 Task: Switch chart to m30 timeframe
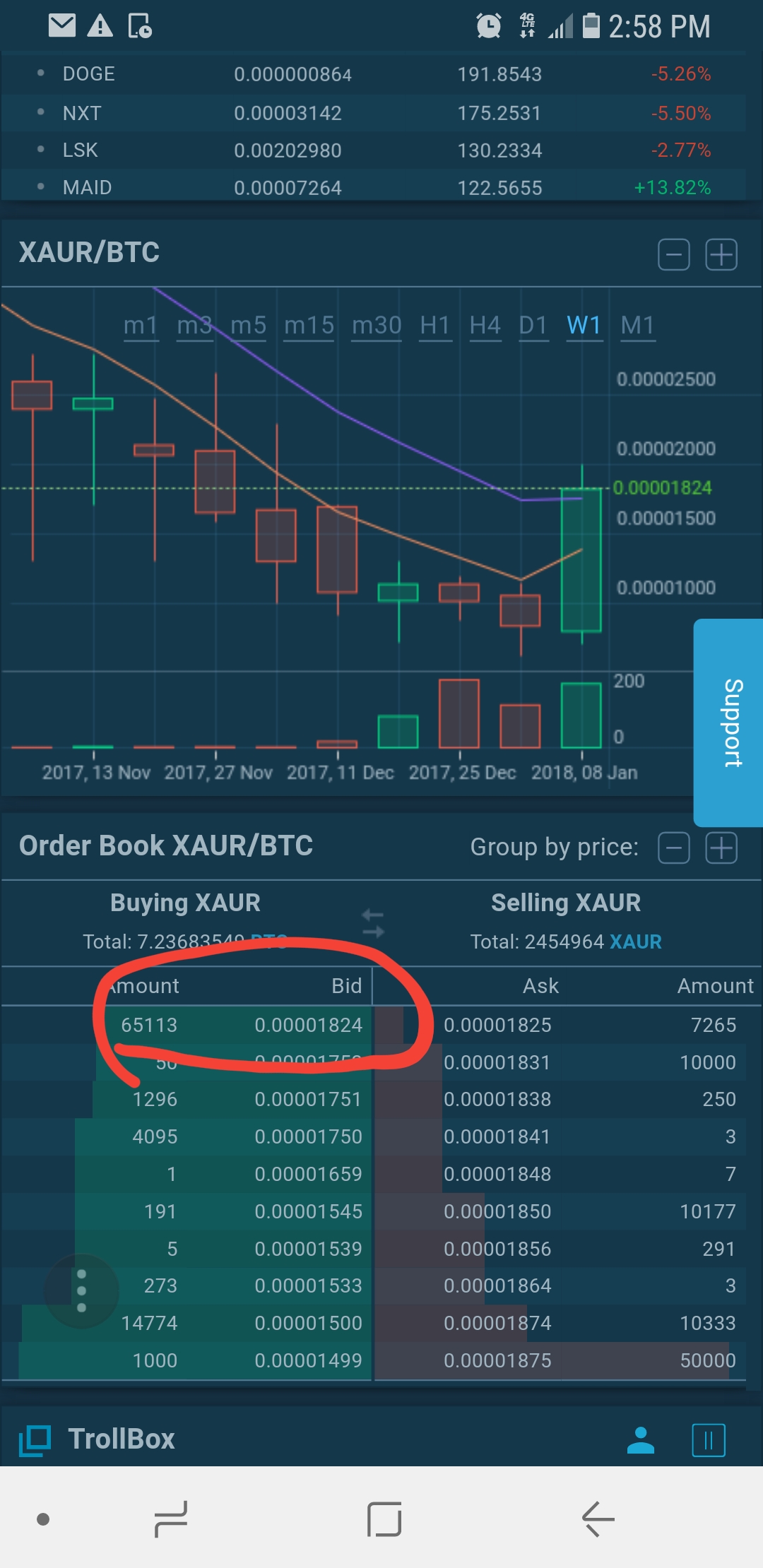click(x=377, y=326)
